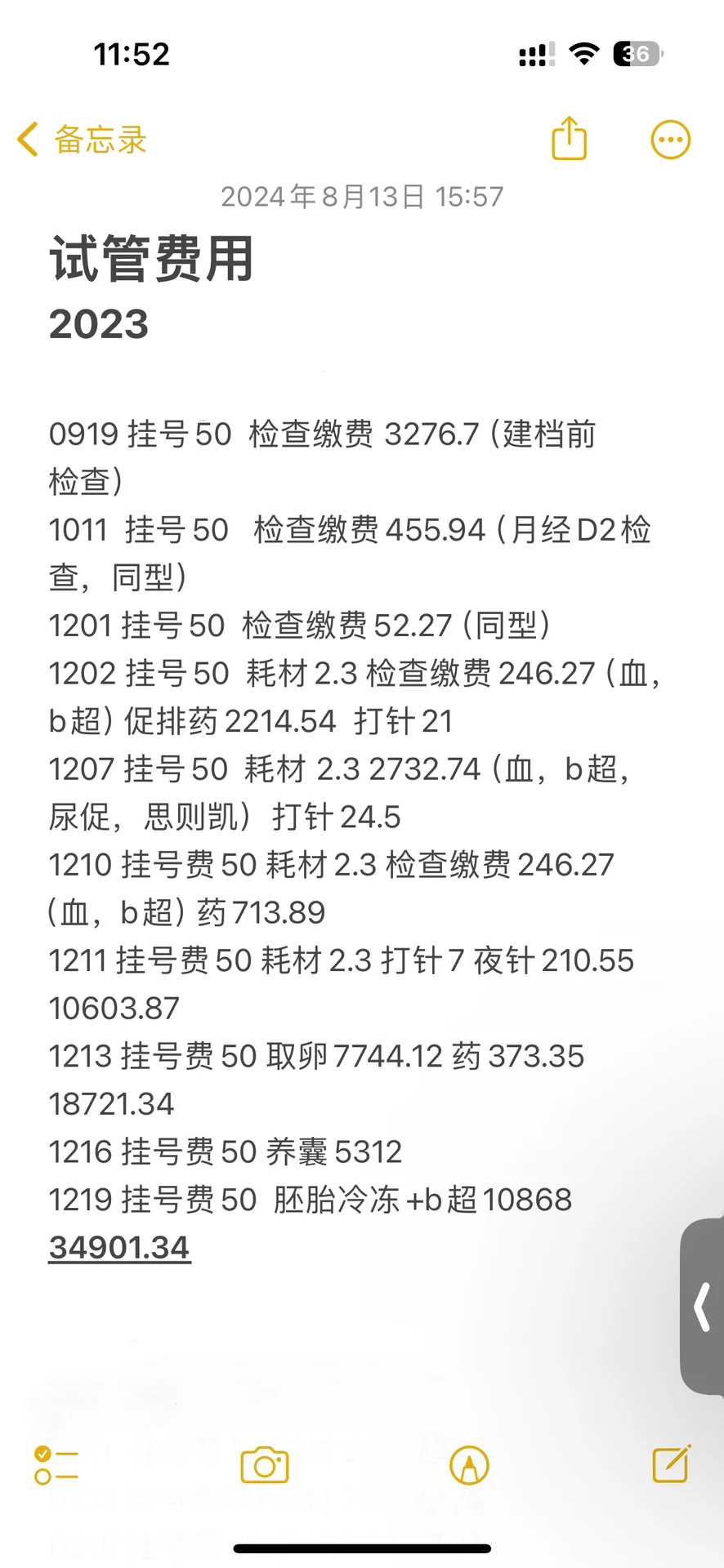Expand the side panel arrow handle

(x=702, y=1307)
